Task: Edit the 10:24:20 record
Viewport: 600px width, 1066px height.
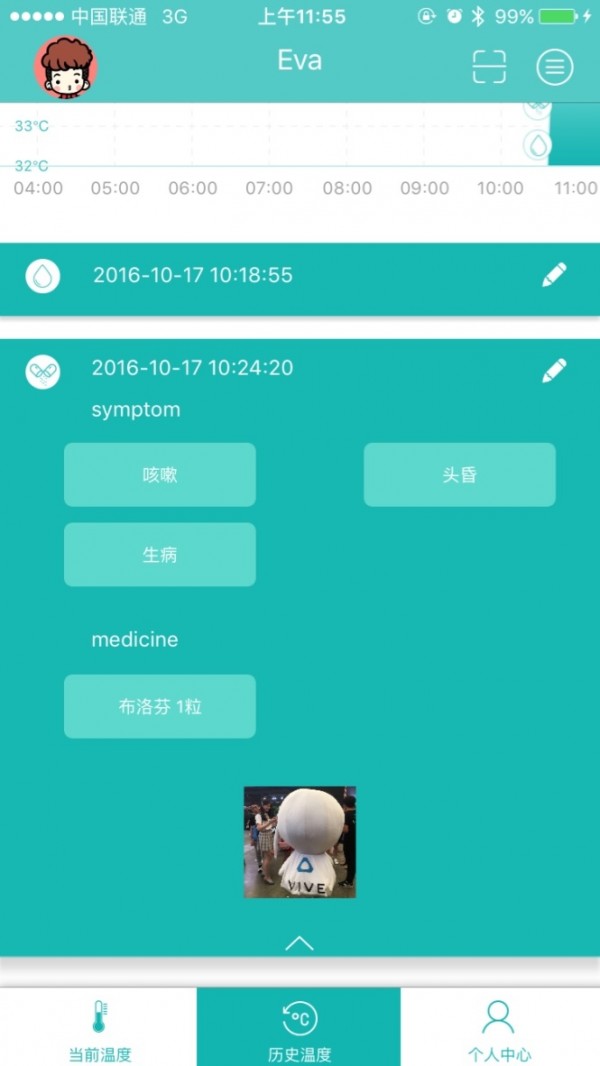Action: (554, 370)
